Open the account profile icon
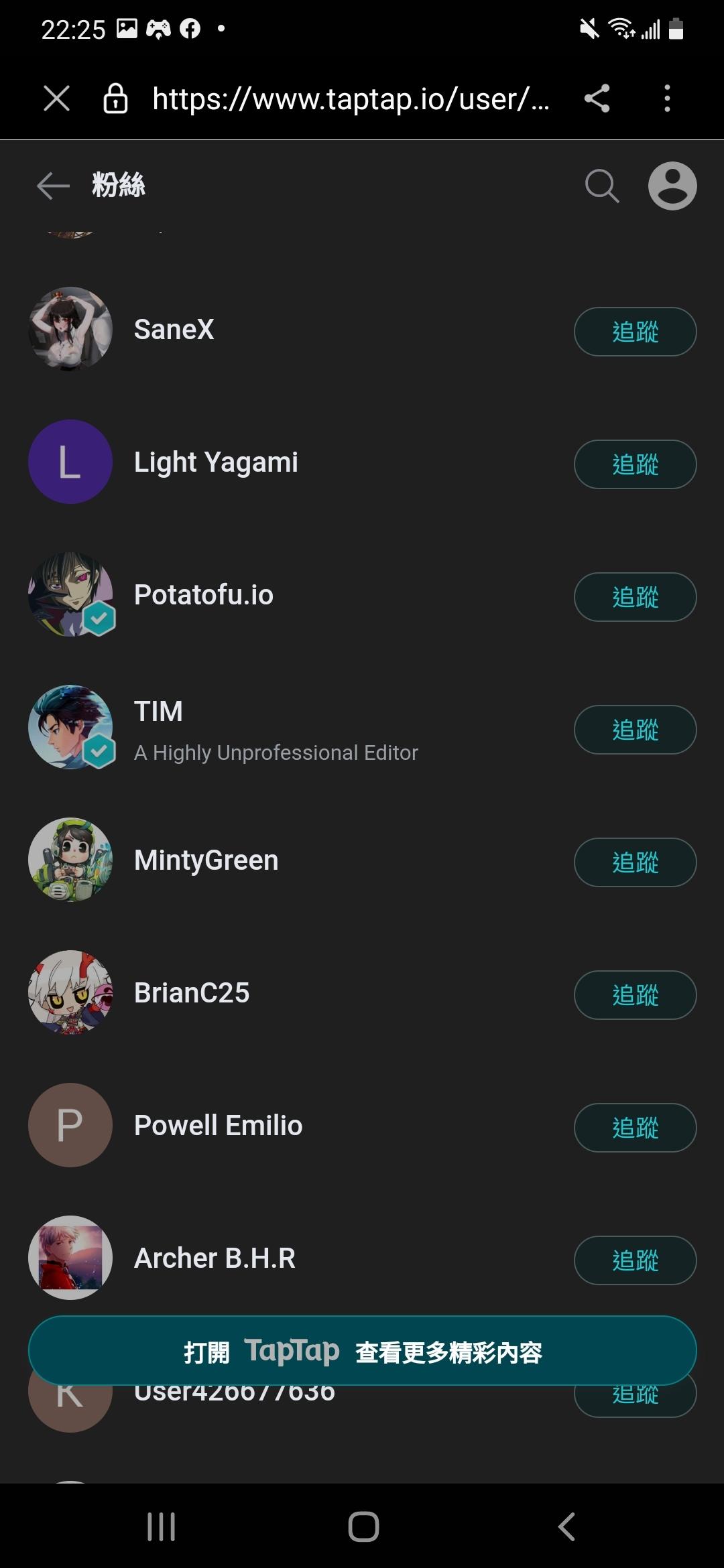 pos(672,186)
